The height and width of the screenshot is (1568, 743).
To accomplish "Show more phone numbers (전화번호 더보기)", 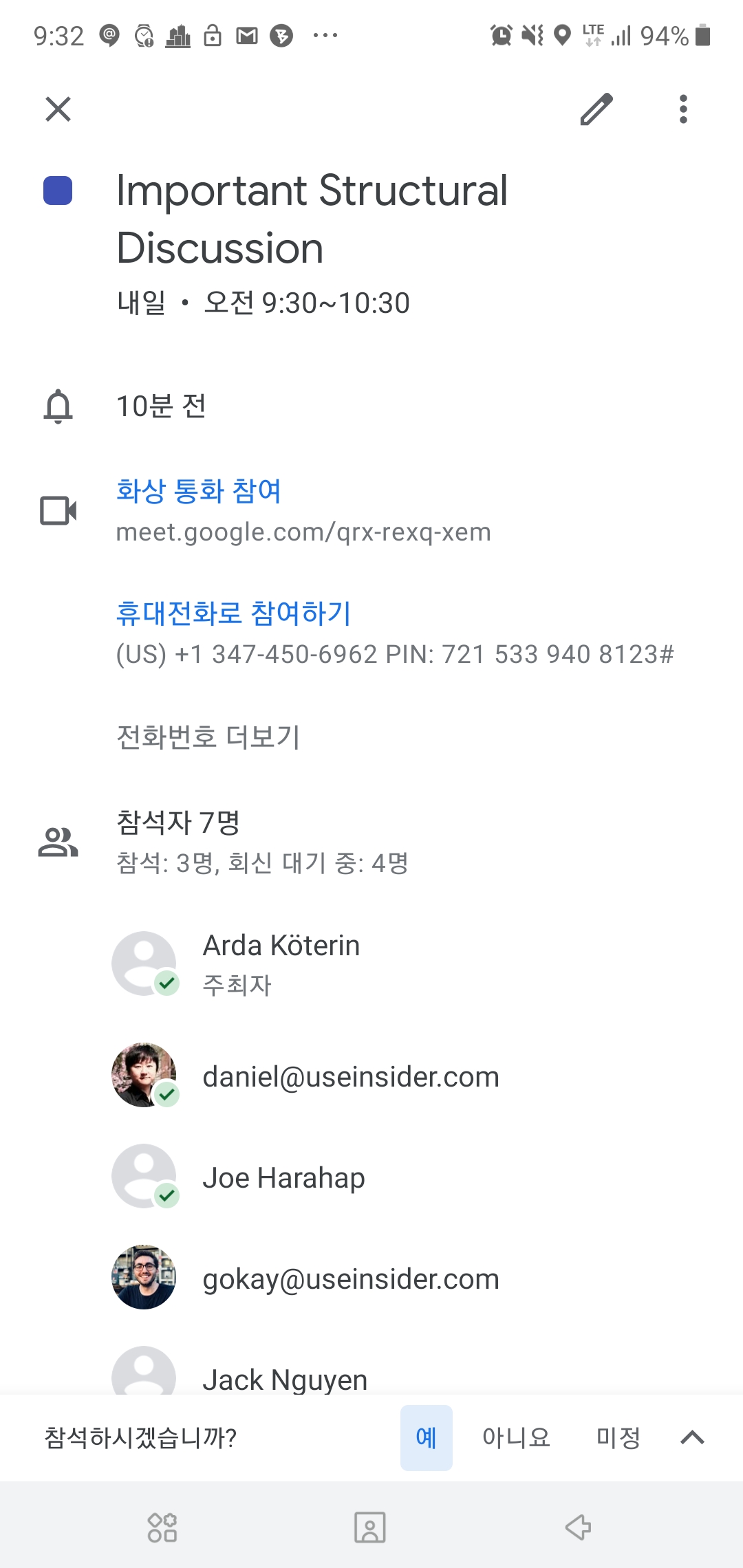I will 208,737.
